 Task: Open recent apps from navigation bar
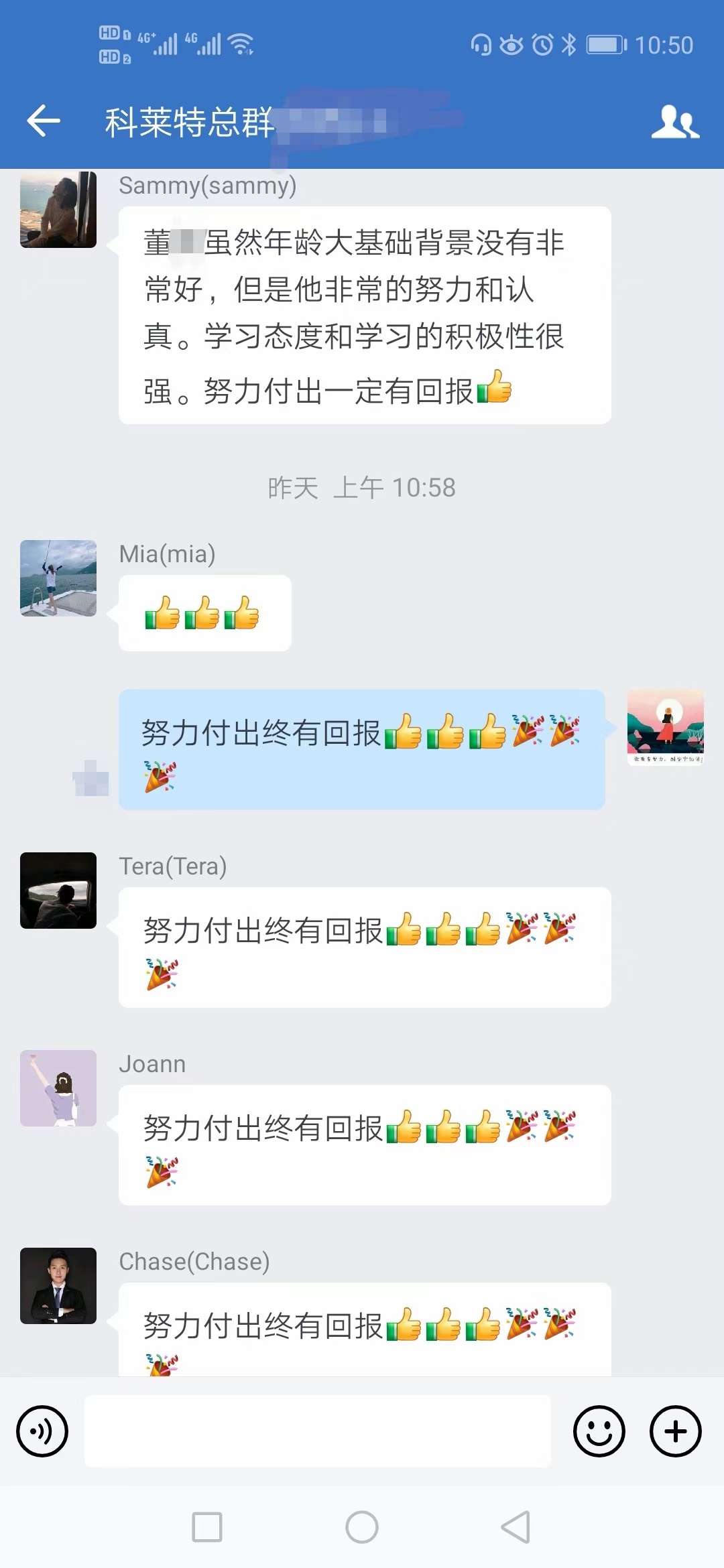[x=207, y=1527]
